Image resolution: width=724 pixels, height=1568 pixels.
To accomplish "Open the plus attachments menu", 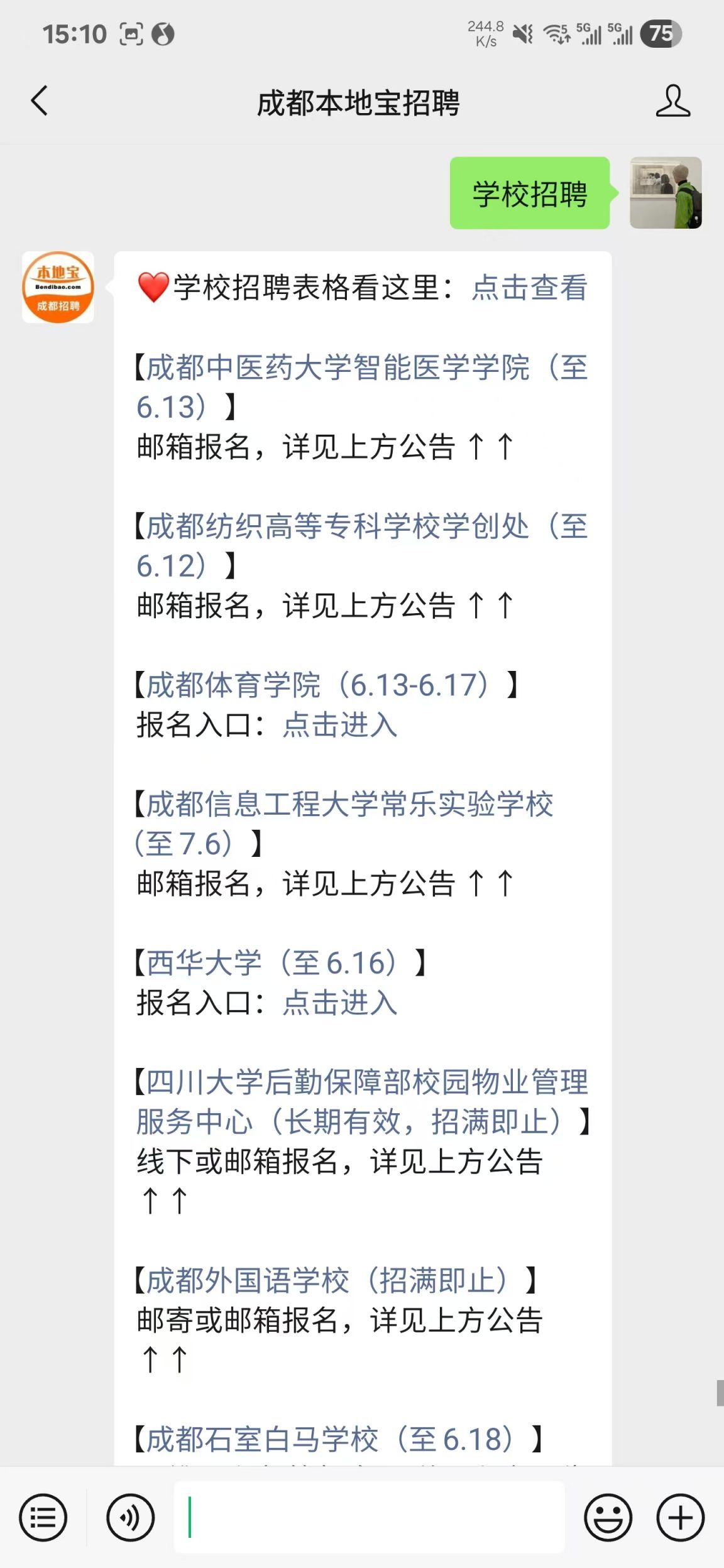I will tap(681, 1518).
